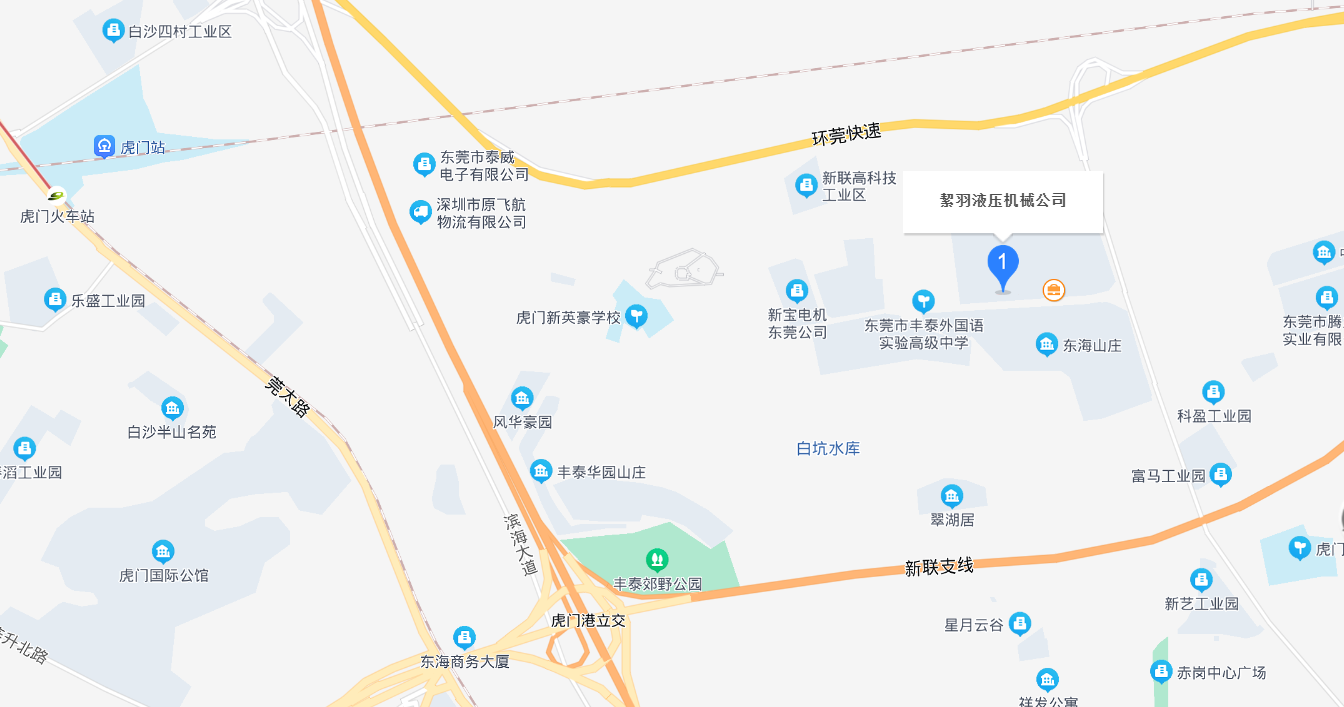The width and height of the screenshot is (1344, 707).
Task: Select the 白沙四村工业区 place marker
Action: (114, 31)
